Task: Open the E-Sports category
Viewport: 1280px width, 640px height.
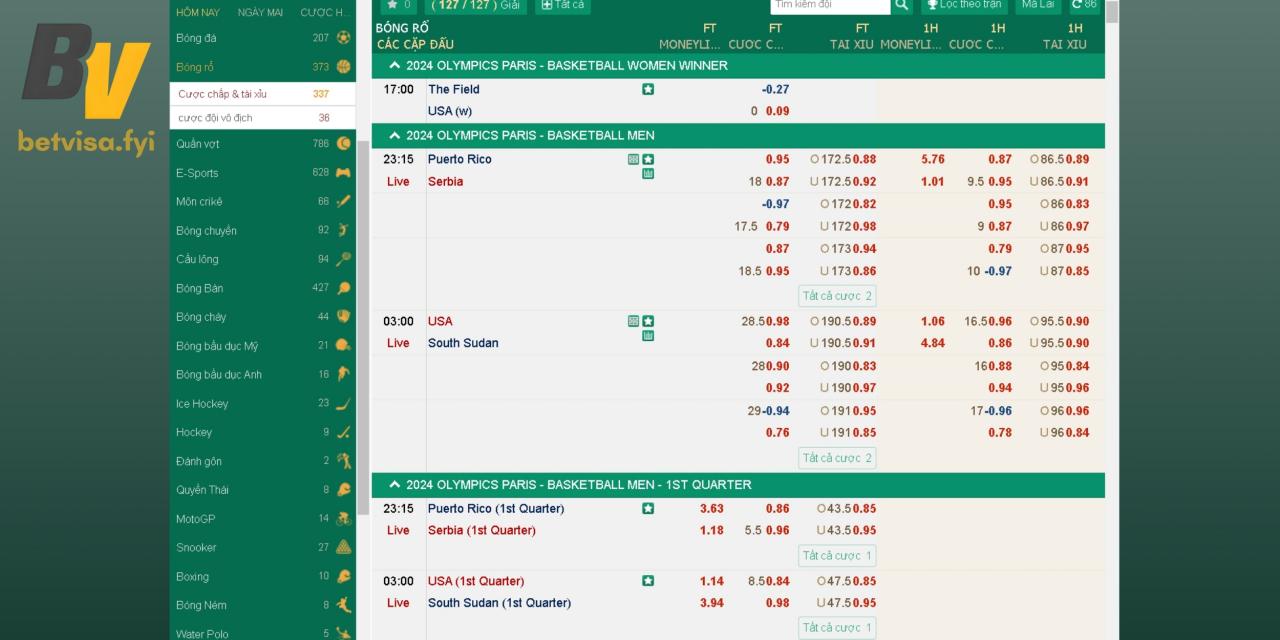Action: click(197, 173)
